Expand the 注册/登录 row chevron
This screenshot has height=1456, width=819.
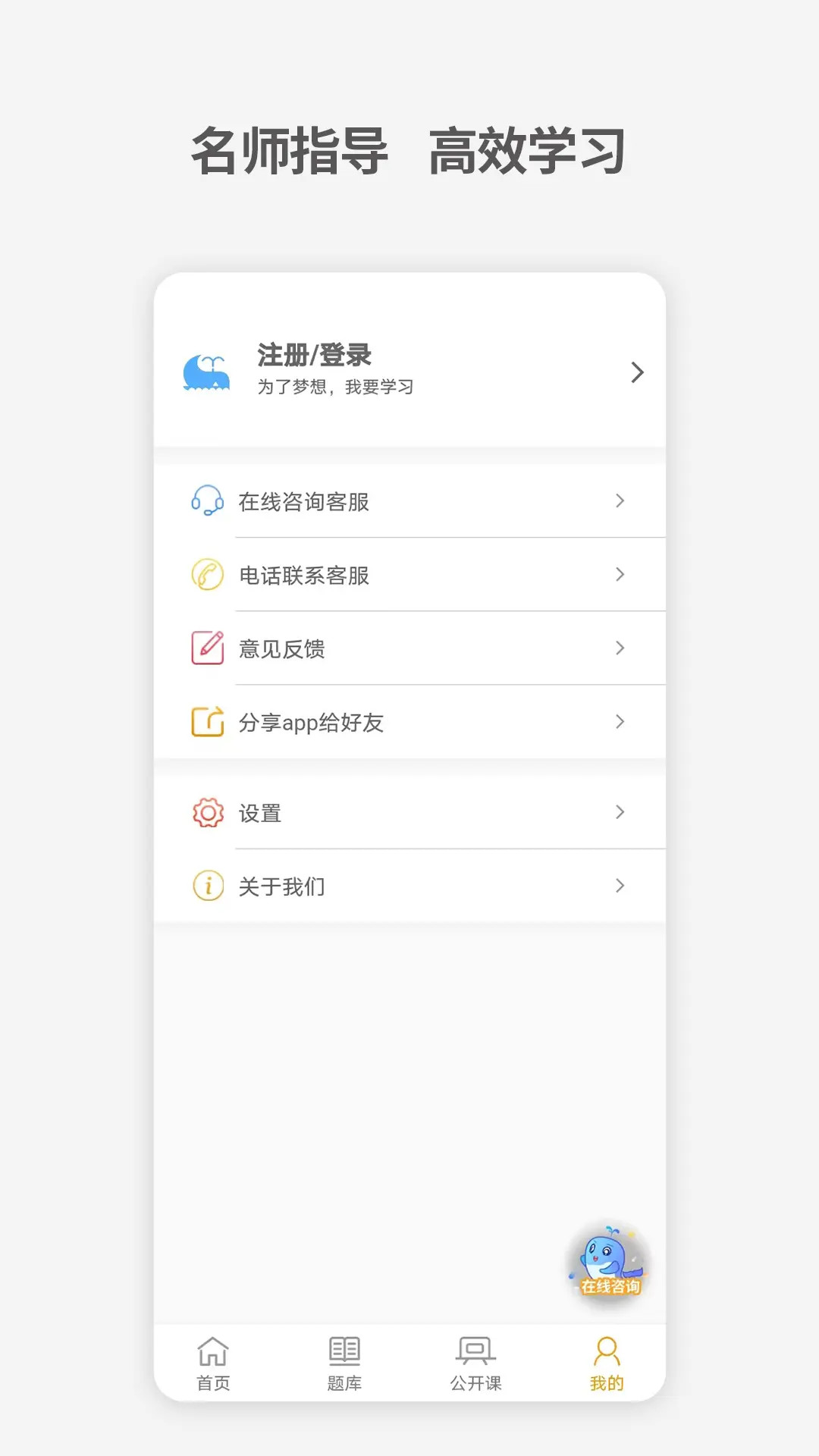click(x=638, y=372)
